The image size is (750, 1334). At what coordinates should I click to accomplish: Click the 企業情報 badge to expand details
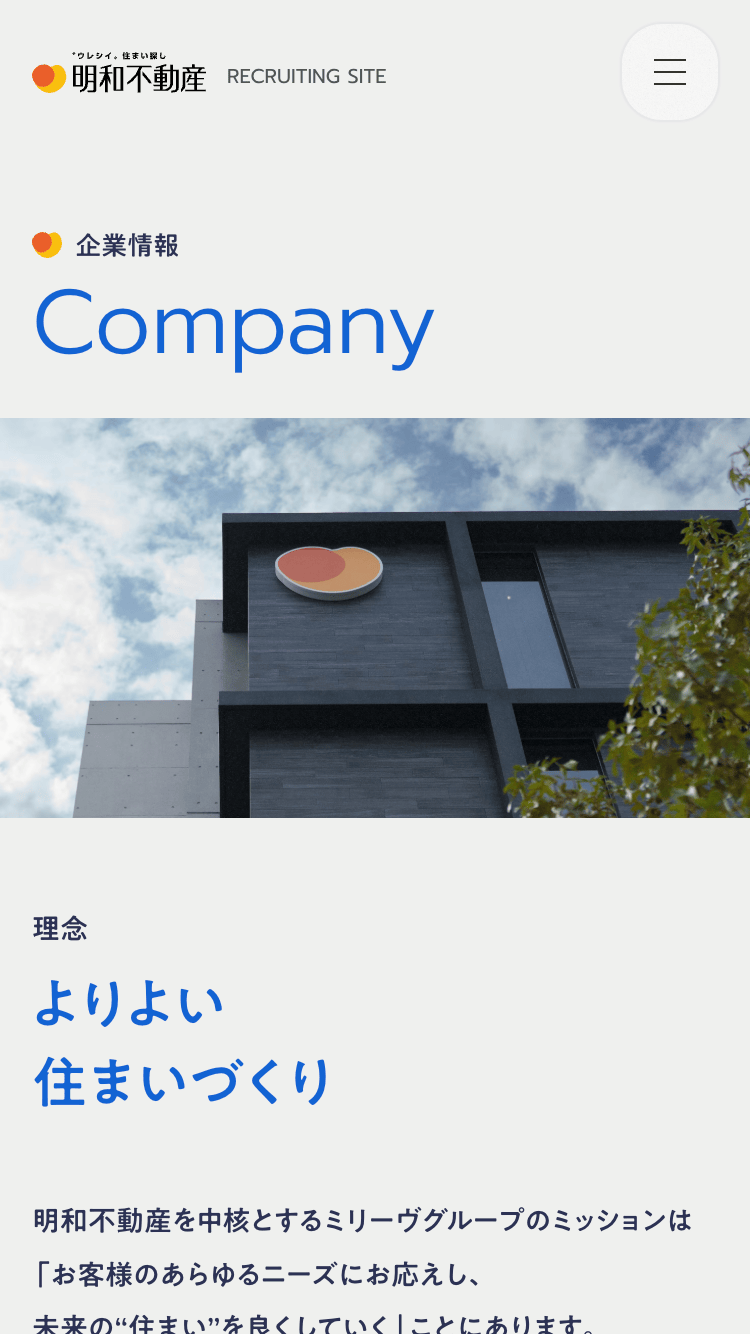(x=105, y=245)
